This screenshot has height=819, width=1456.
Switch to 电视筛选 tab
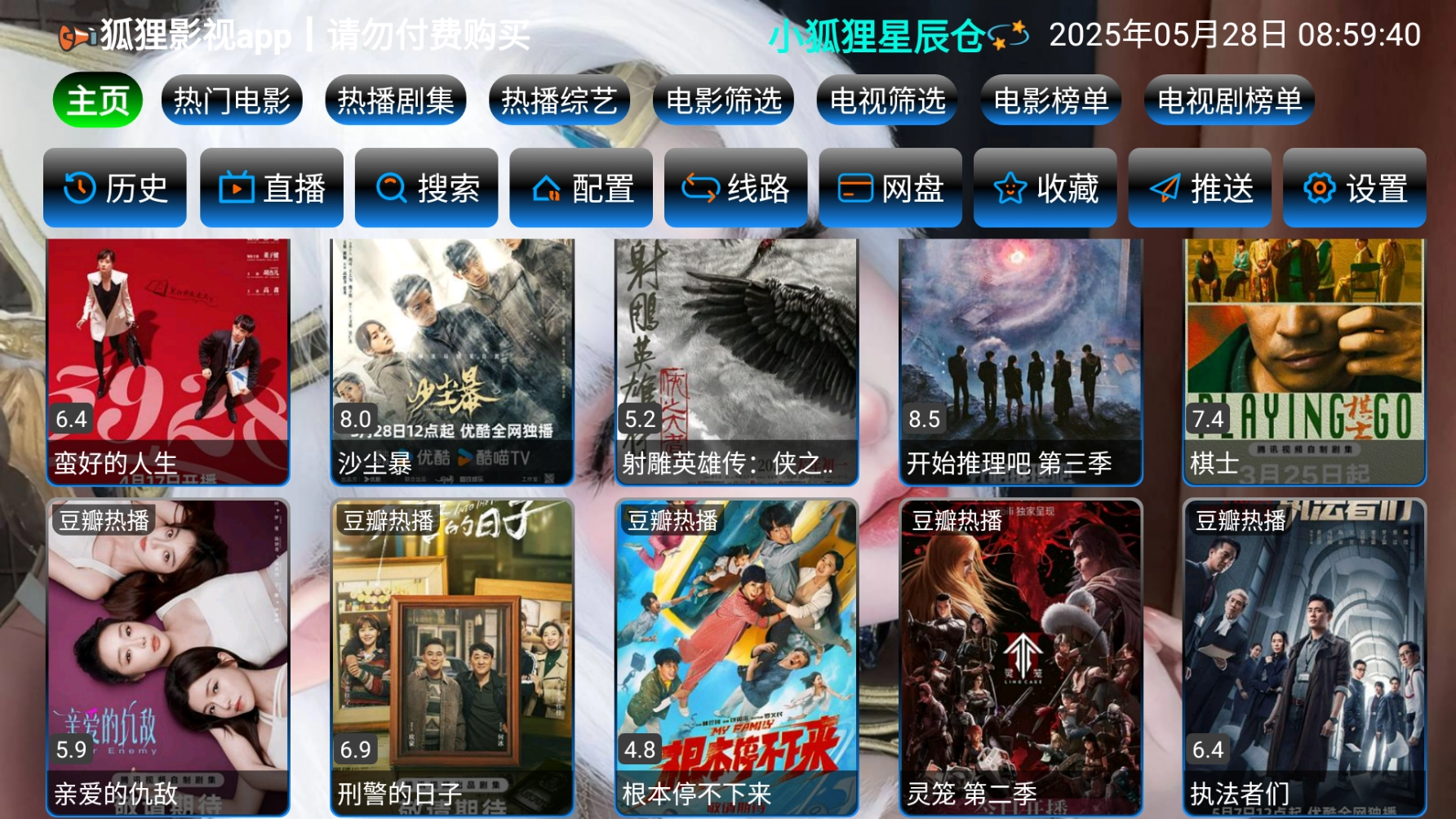coord(887,100)
